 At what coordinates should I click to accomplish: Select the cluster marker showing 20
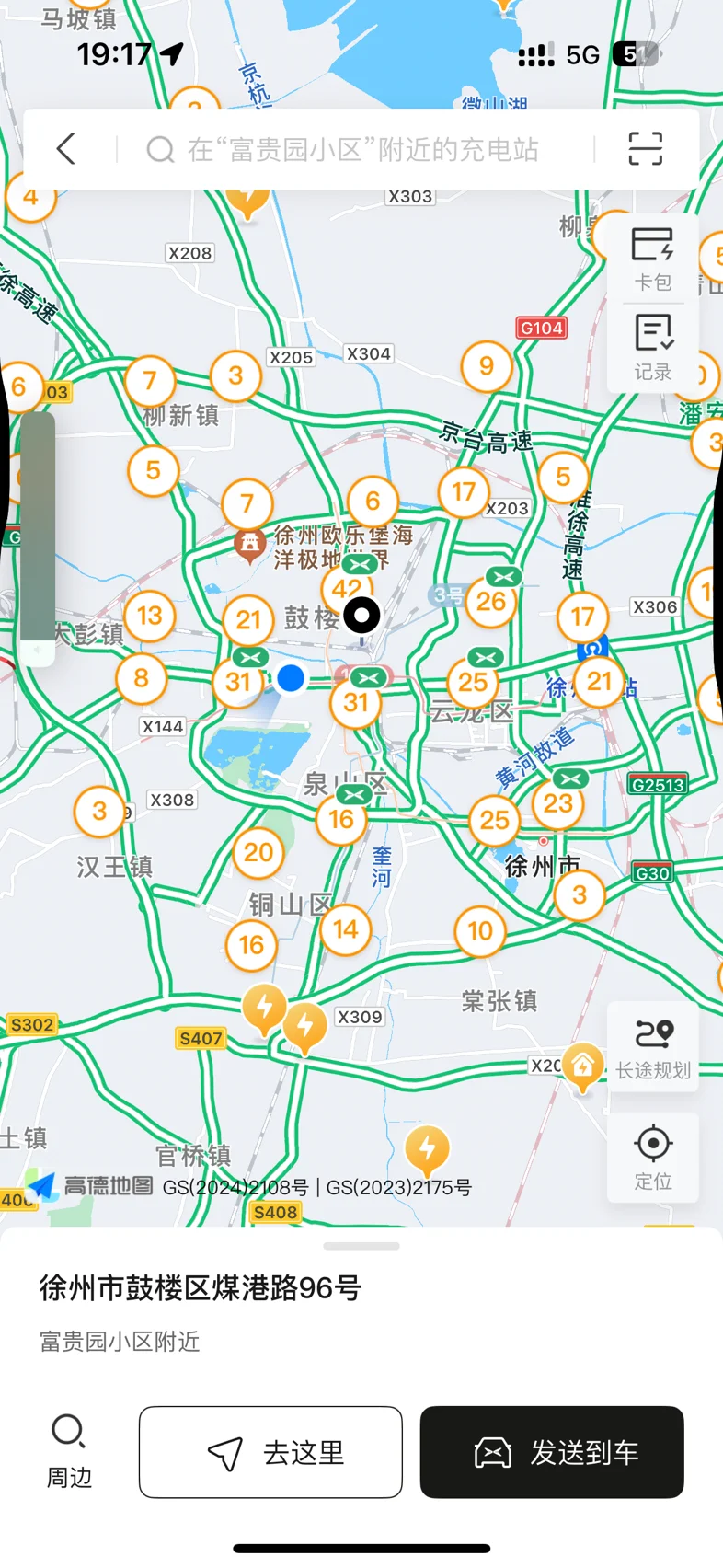[x=258, y=852]
